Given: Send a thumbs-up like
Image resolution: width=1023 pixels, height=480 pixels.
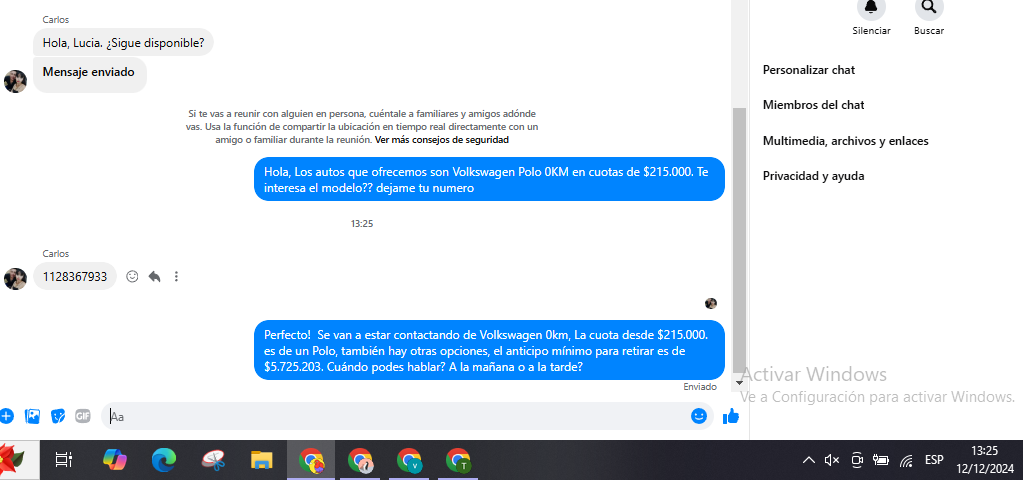Looking at the screenshot, I should click(731, 416).
